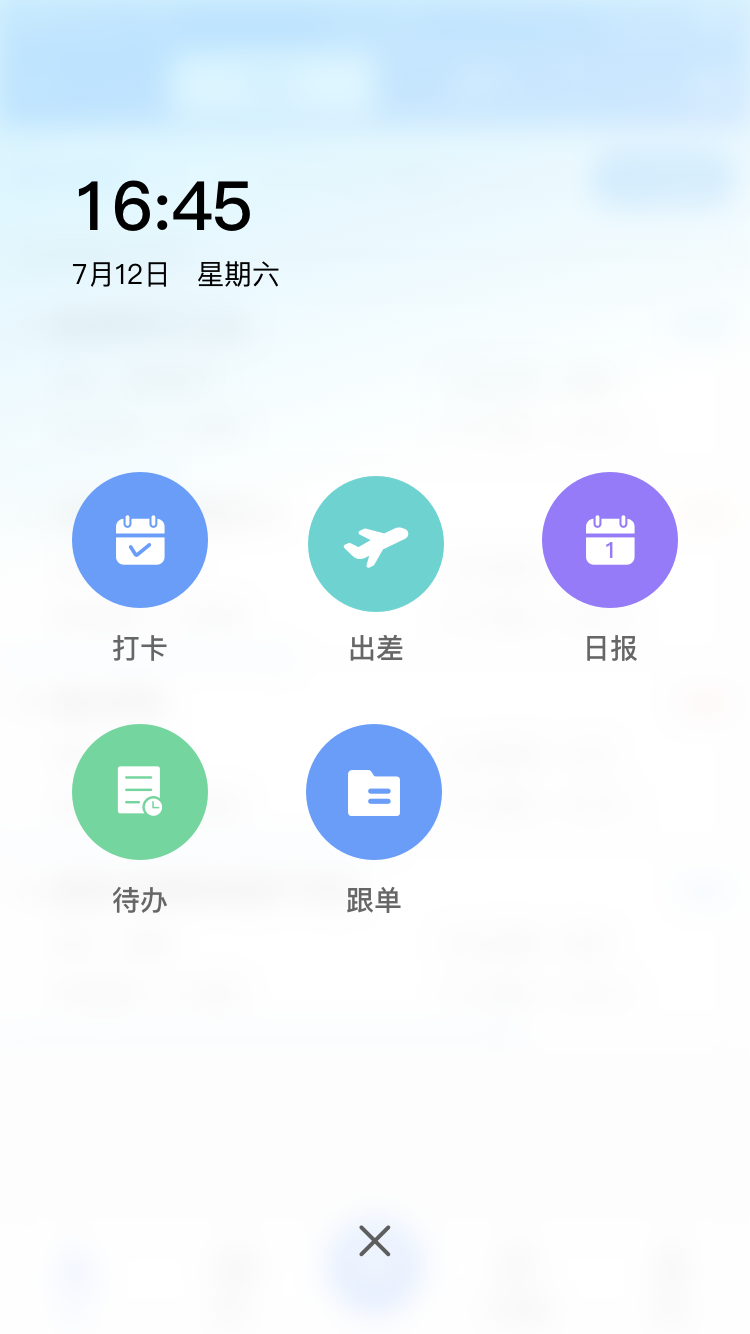Image resolution: width=750 pixels, height=1334 pixels.
Task: Dismiss the quick actions overlay
Action: pyautogui.click(x=375, y=1241)
